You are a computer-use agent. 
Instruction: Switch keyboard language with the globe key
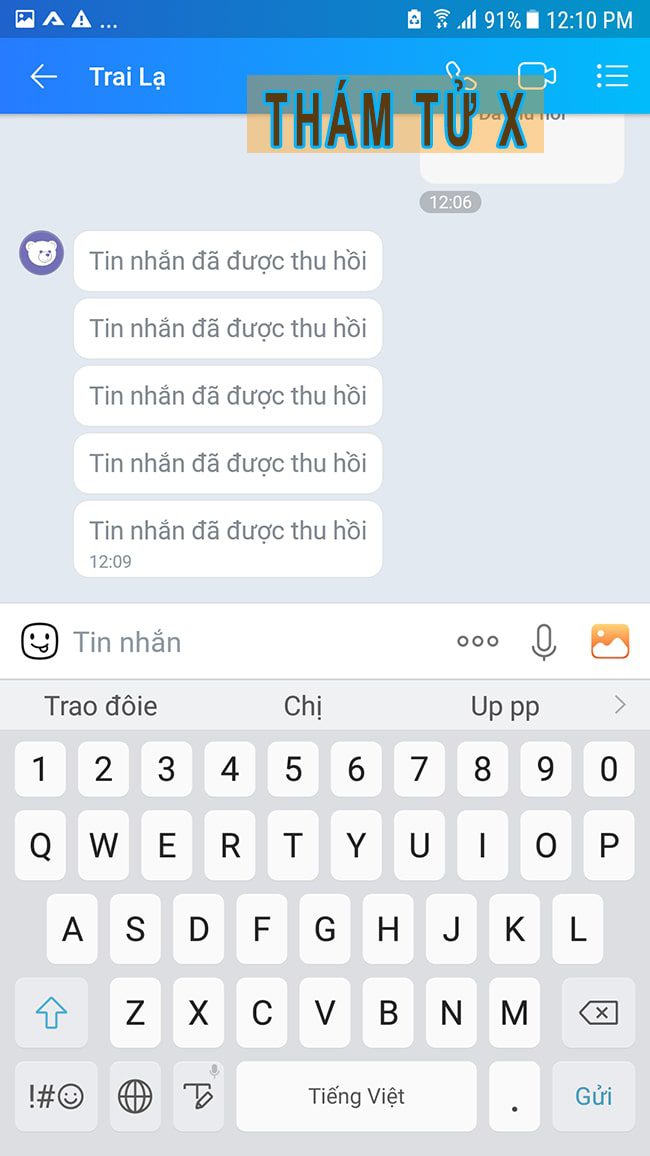(x=135, y=1096)
